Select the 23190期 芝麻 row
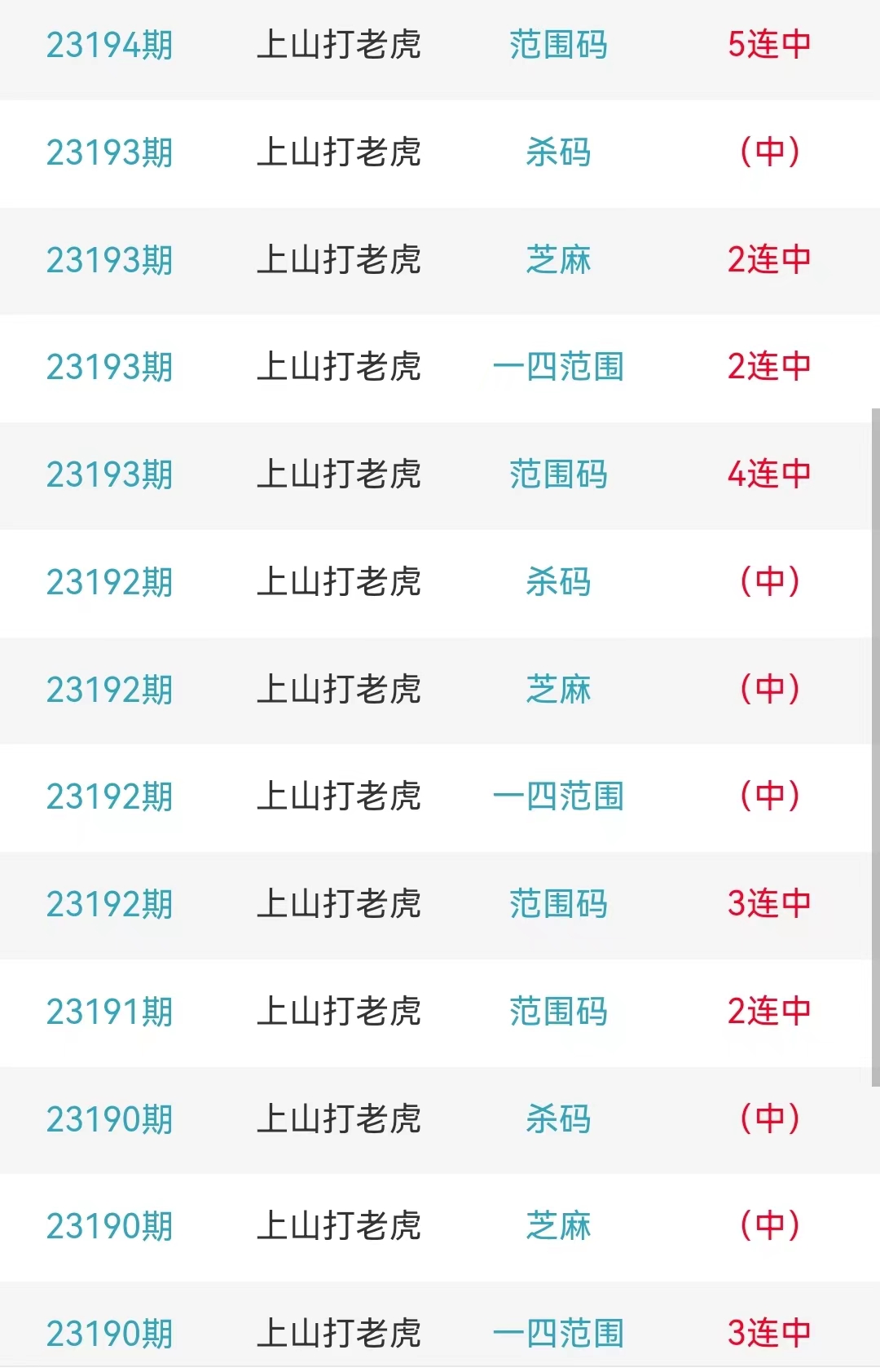Viewport: 880px width, 1372px height. click(558, 1226)
